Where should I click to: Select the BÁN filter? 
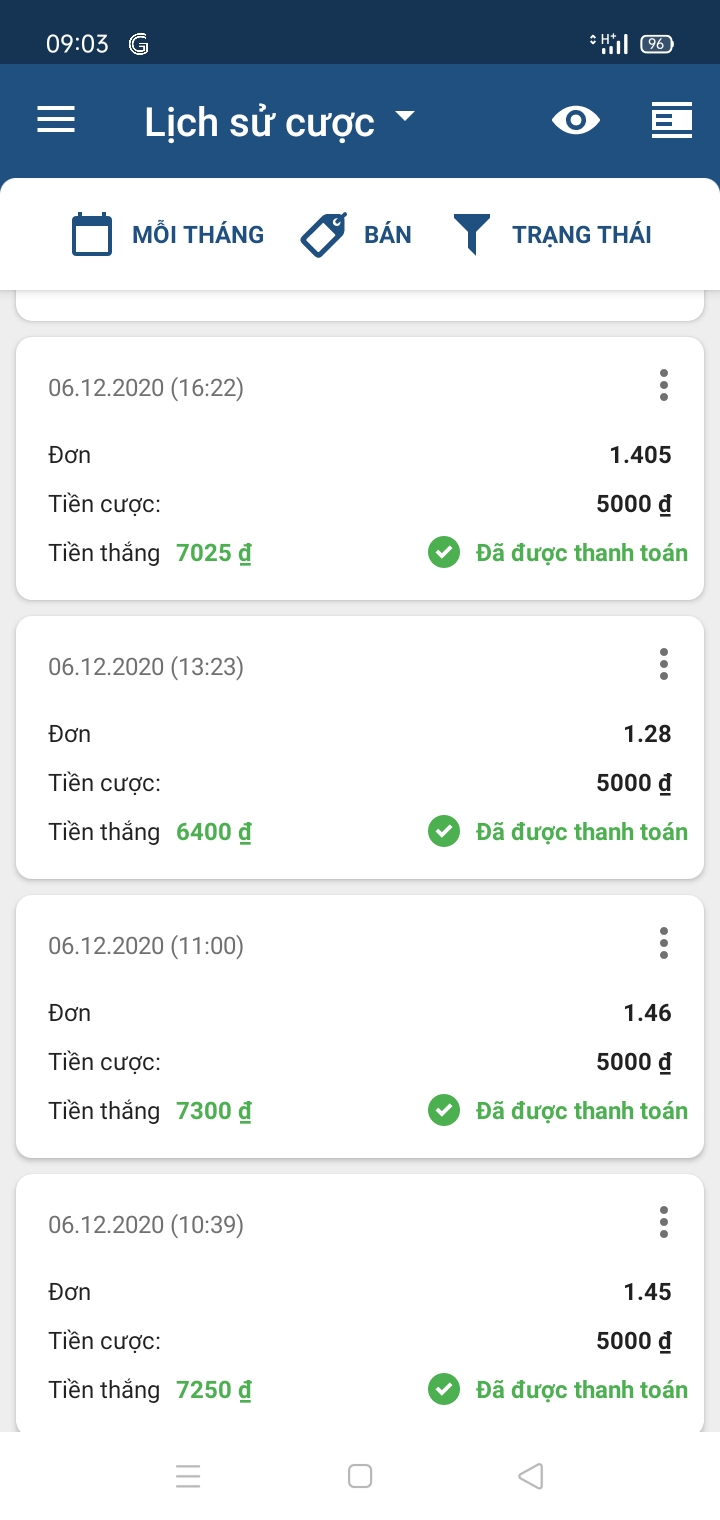(x=356, y=235)
